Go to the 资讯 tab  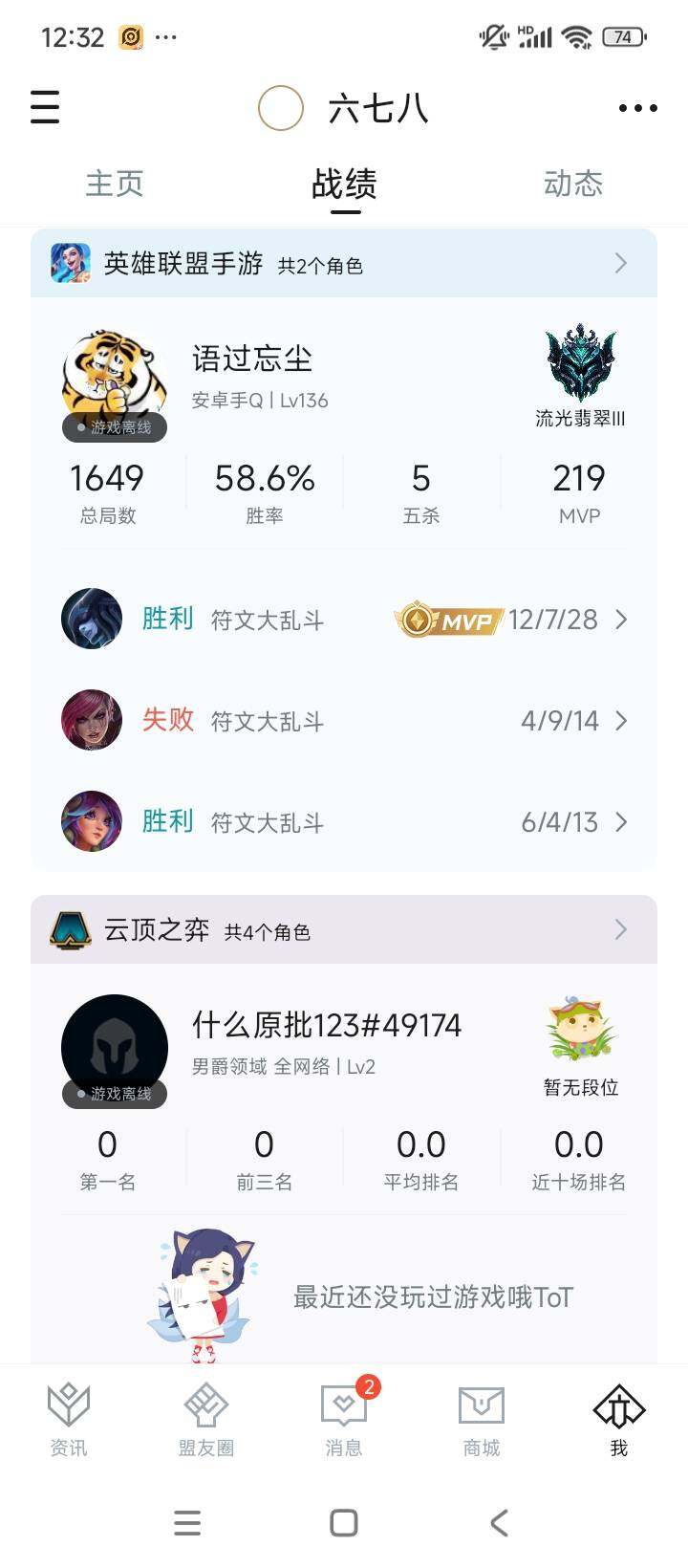(69, 1420)
